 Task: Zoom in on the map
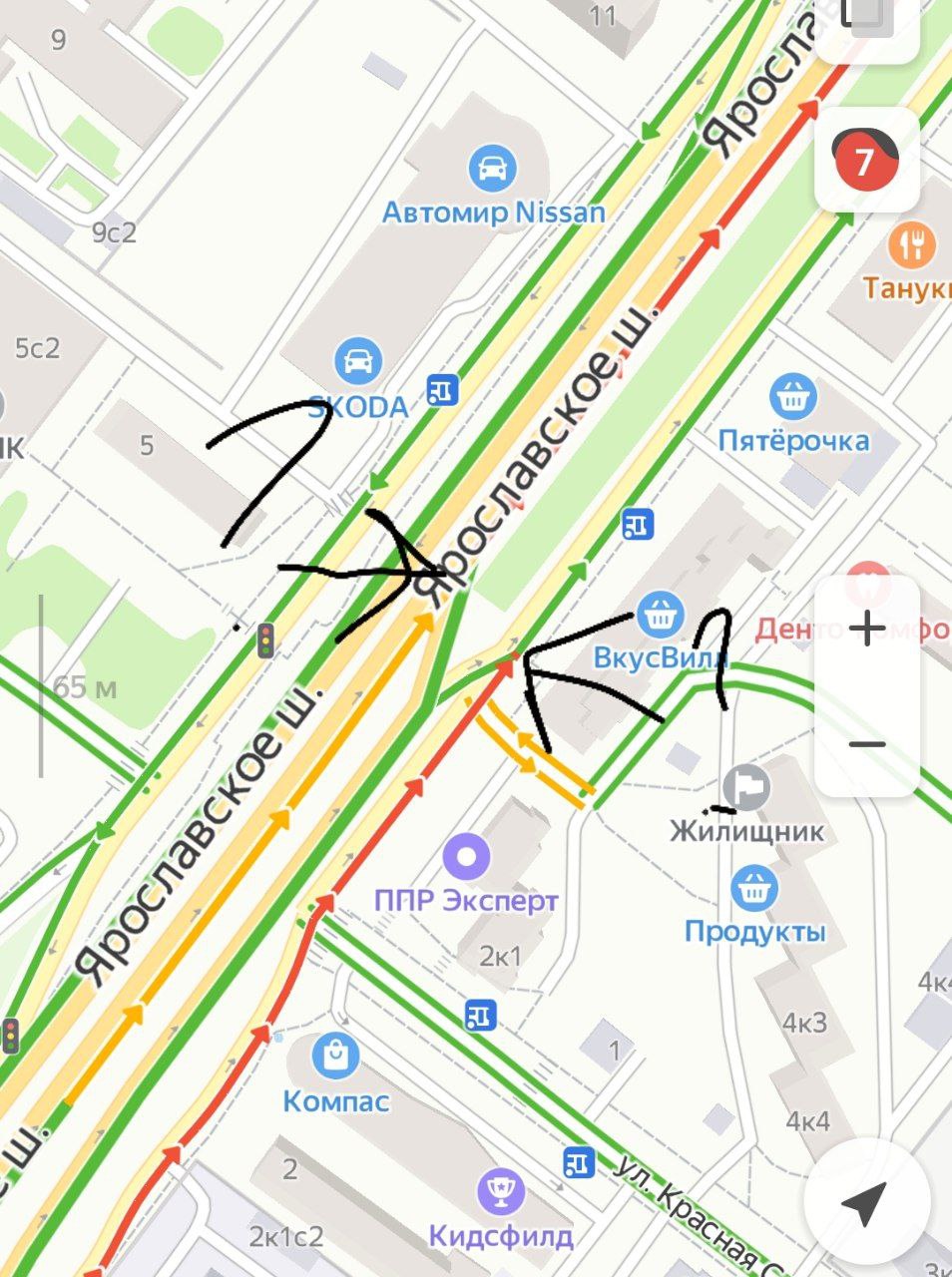point(866,630)
